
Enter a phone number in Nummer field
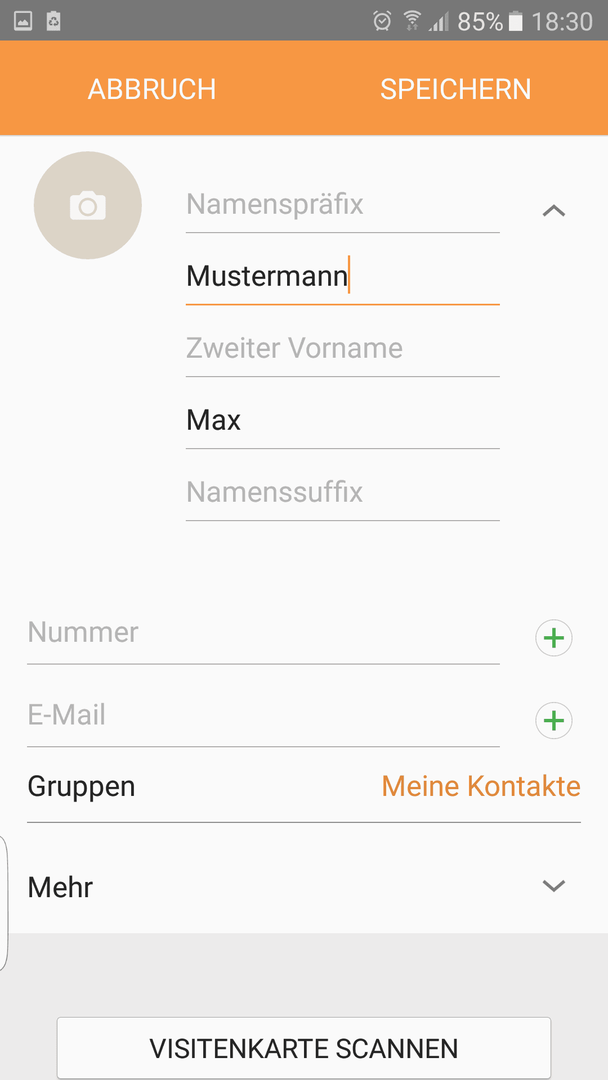pyautogui.click(x=263, y=634)
